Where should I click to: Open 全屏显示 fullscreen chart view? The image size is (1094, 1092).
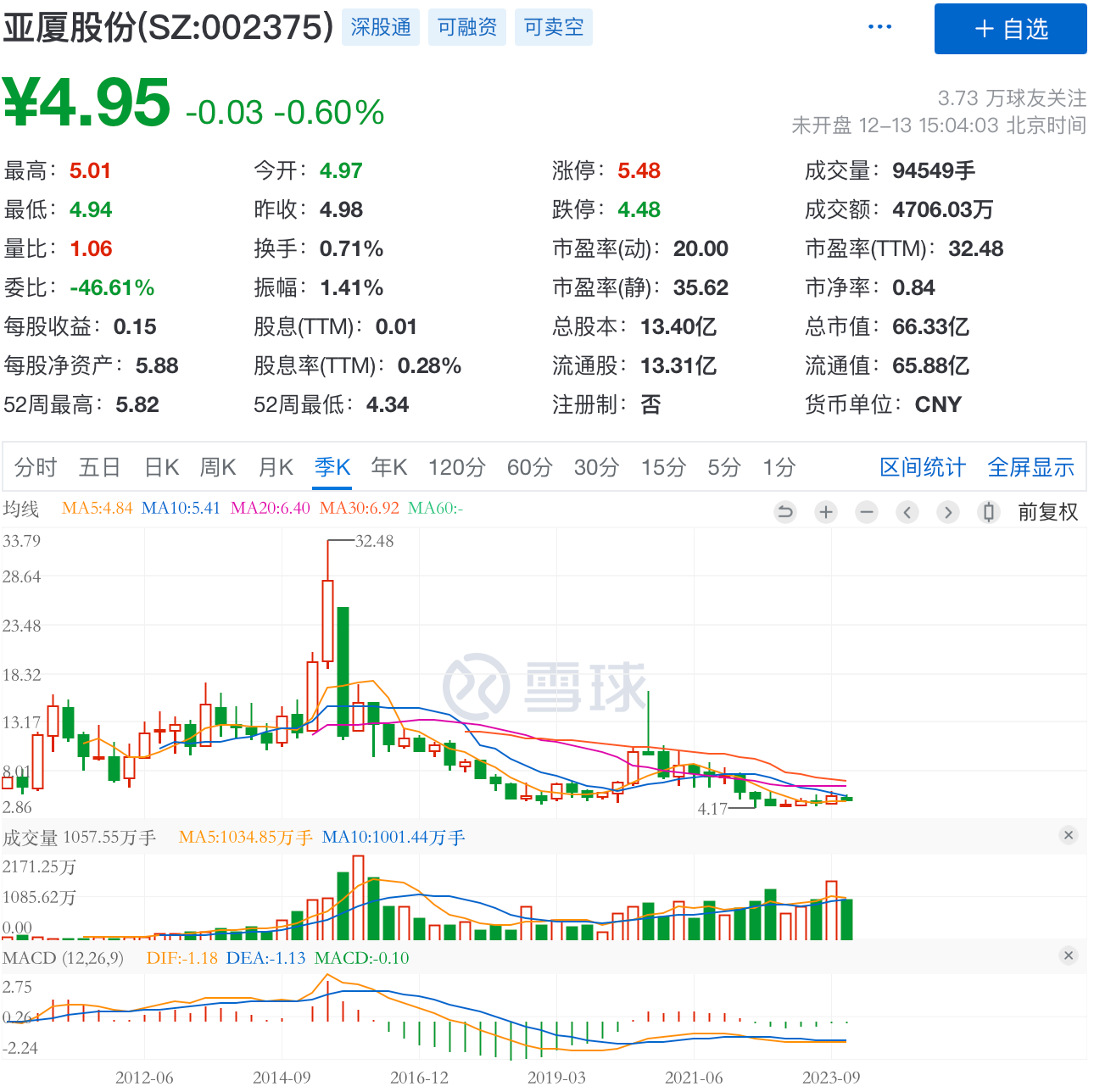(x=1030, y=467)
